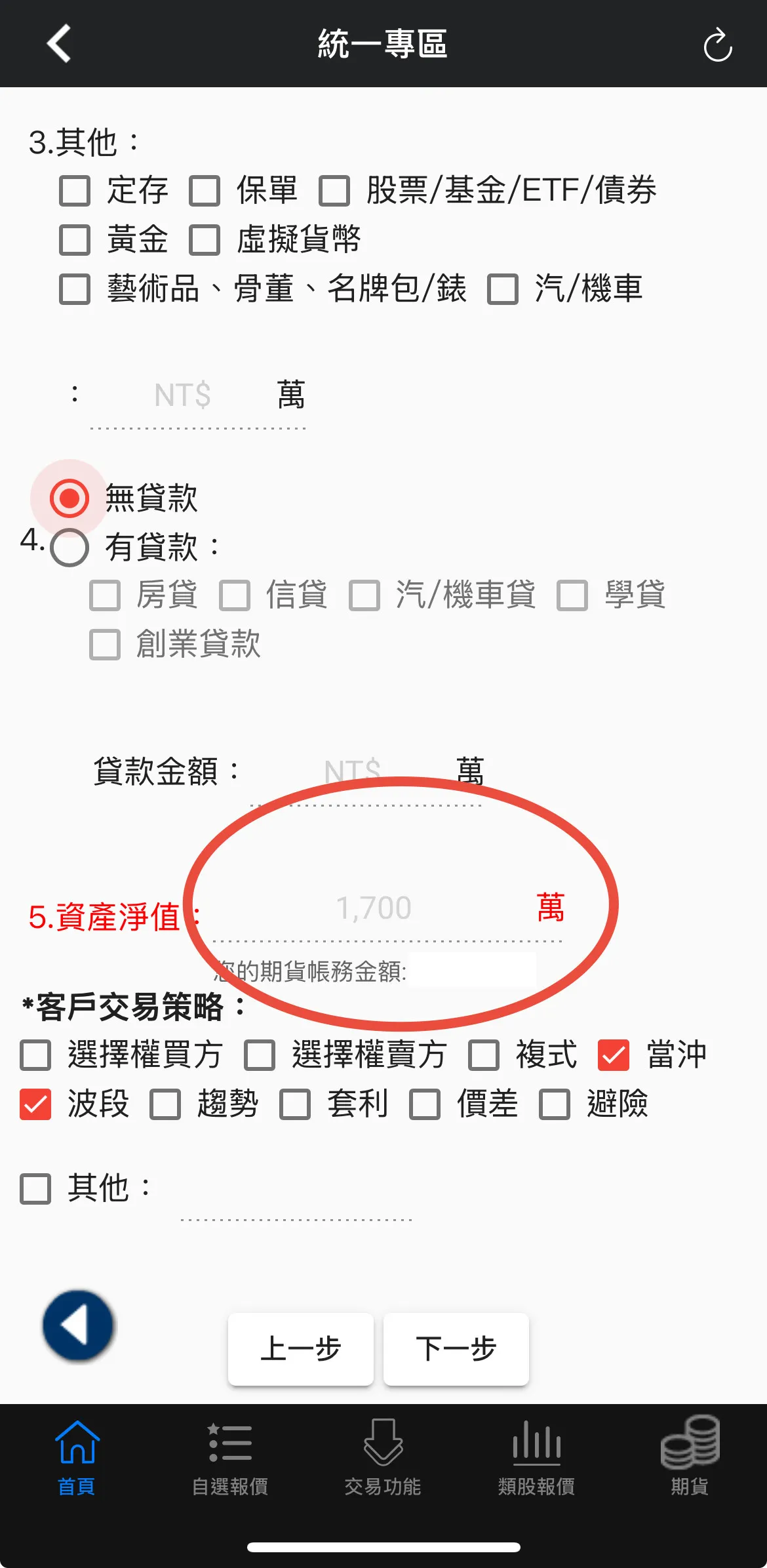The height and width of the screenshot is (1568, 767).
Task: Tick the 其他 strategy checkbox
Action: click(35, 1189)
